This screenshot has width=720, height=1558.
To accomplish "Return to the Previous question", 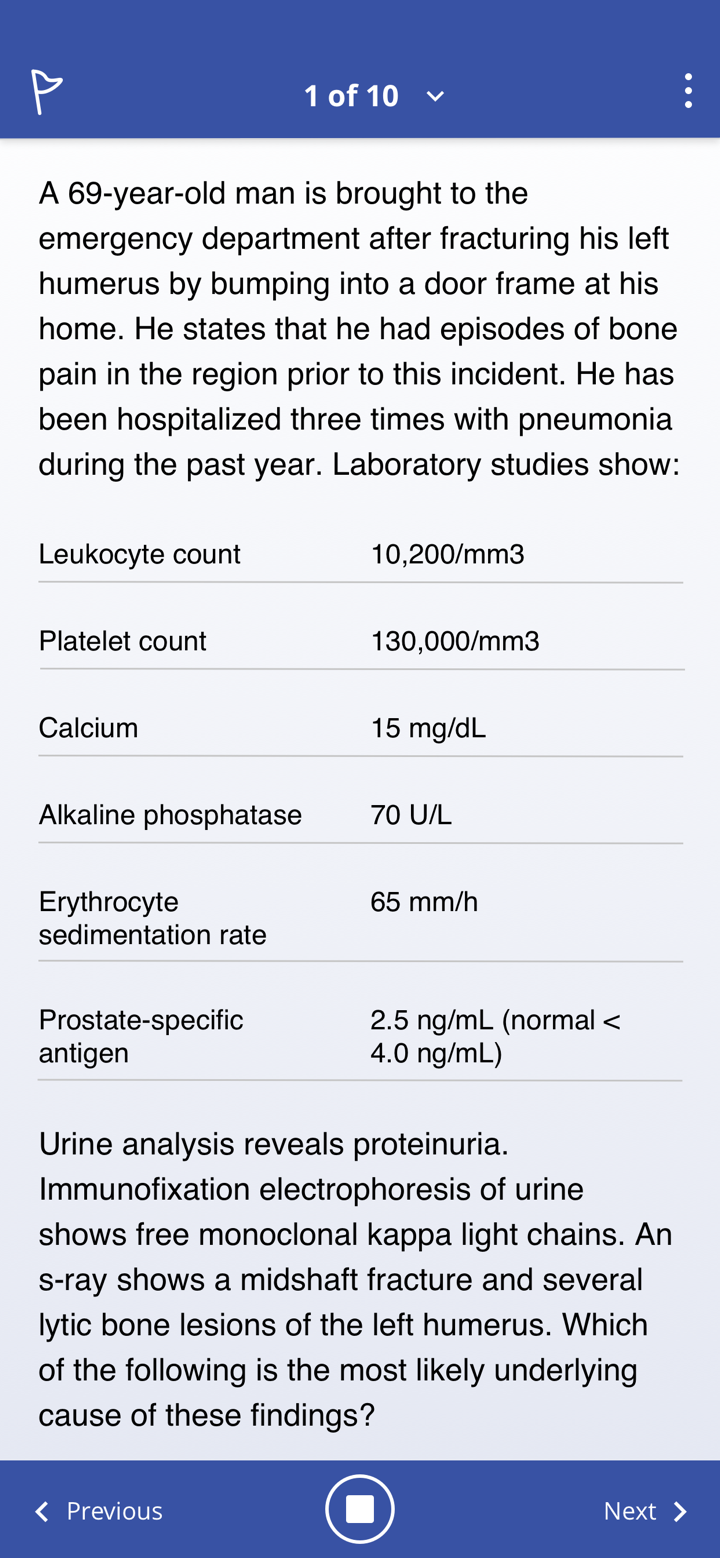I will pos(115,1511).
